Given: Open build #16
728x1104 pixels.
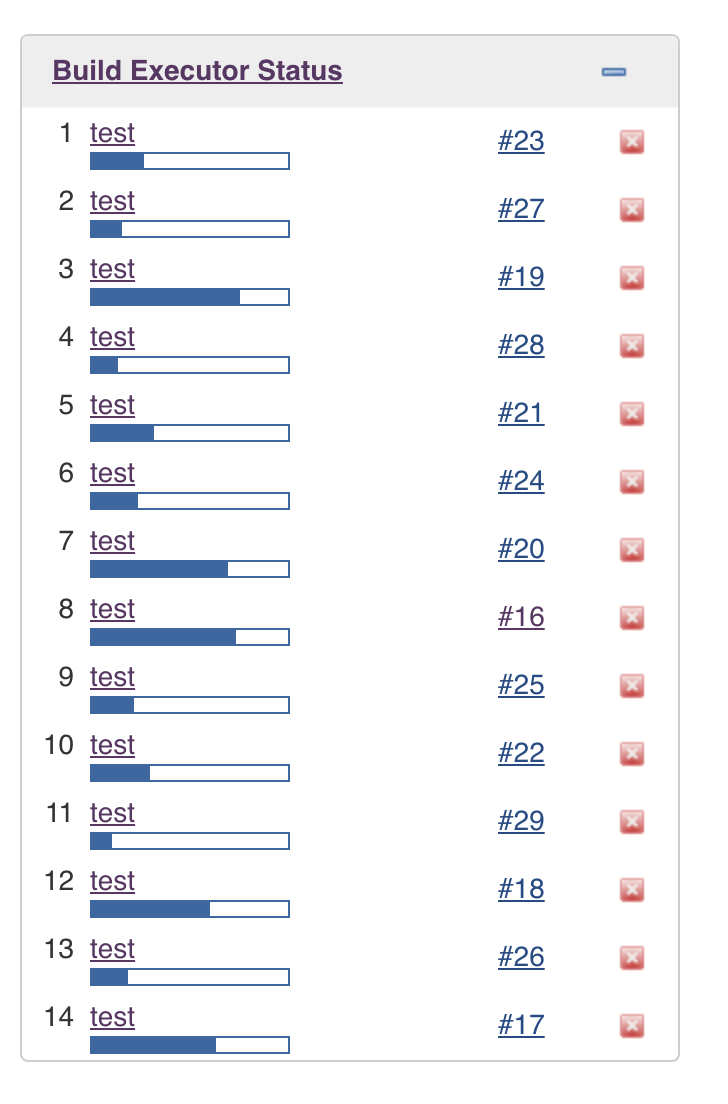Looking at the screenshot, I should coord(521,618).
